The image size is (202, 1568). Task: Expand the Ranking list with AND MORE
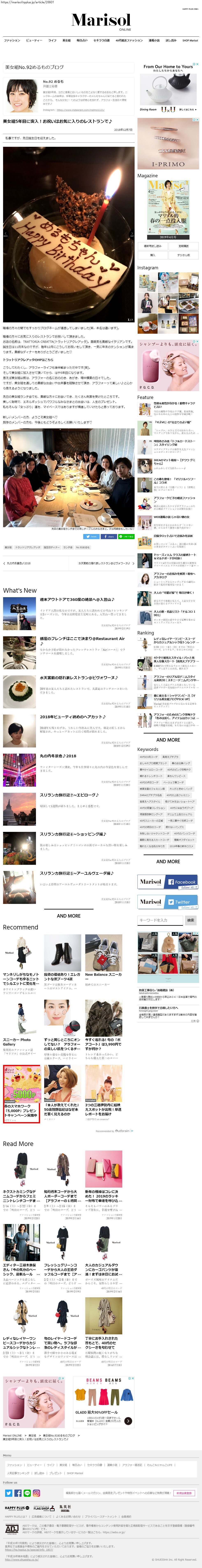point(168,740)
